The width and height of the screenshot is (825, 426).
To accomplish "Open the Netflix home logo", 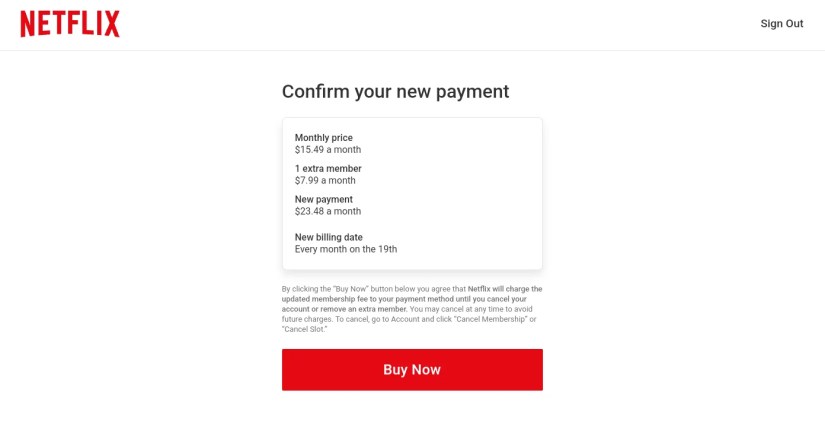I will (x=70, y=24).
